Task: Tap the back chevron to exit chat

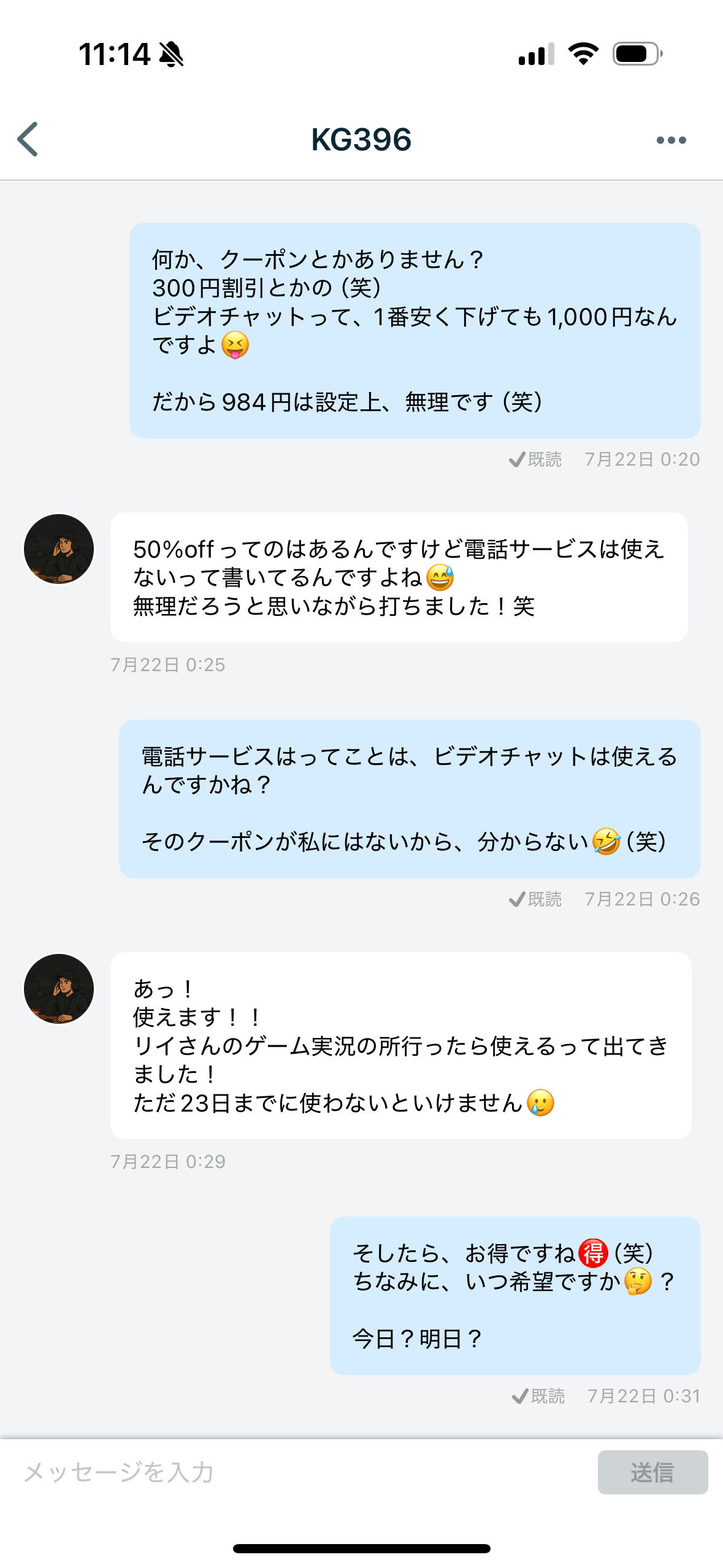Action: pyautogui.click(x=28, y=140)
